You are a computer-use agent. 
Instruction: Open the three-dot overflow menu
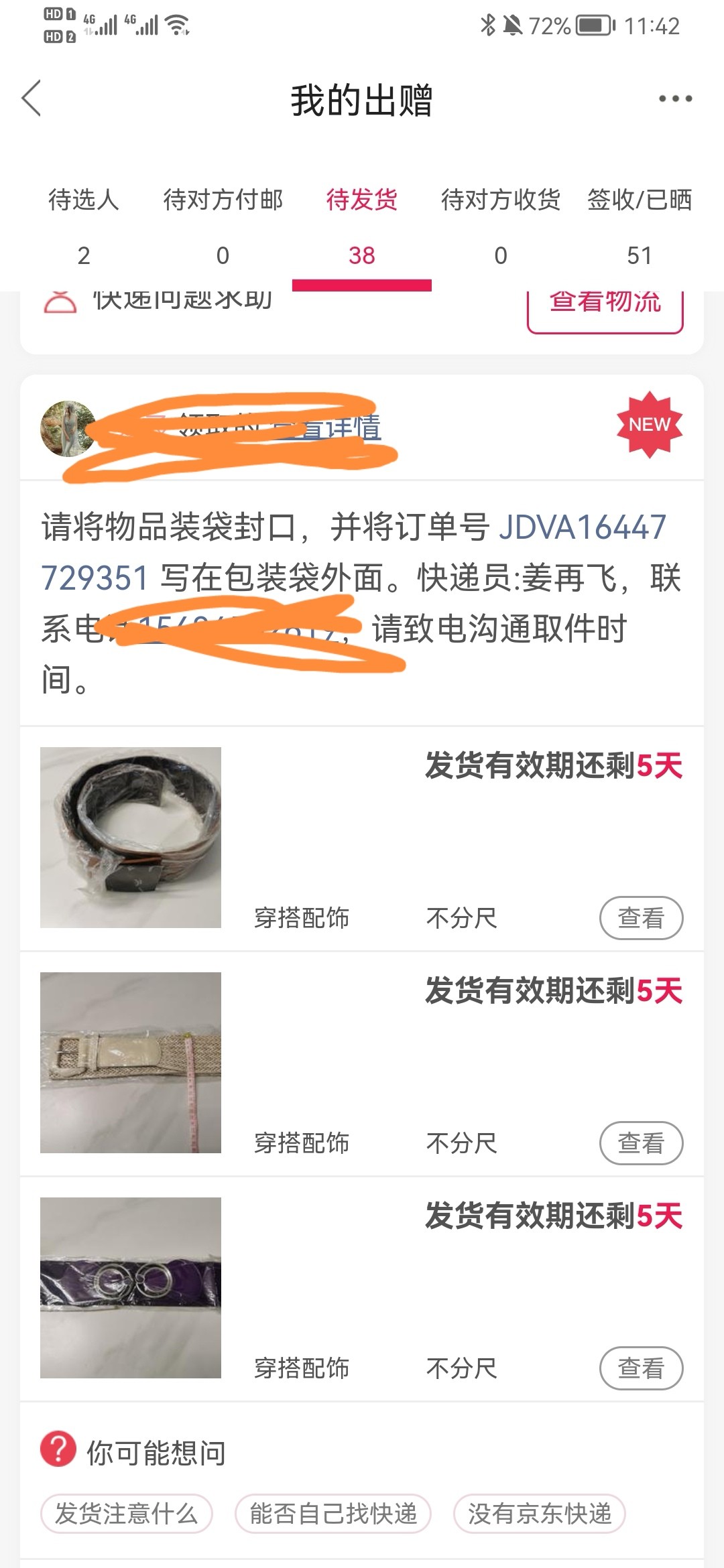pos(674,99)
